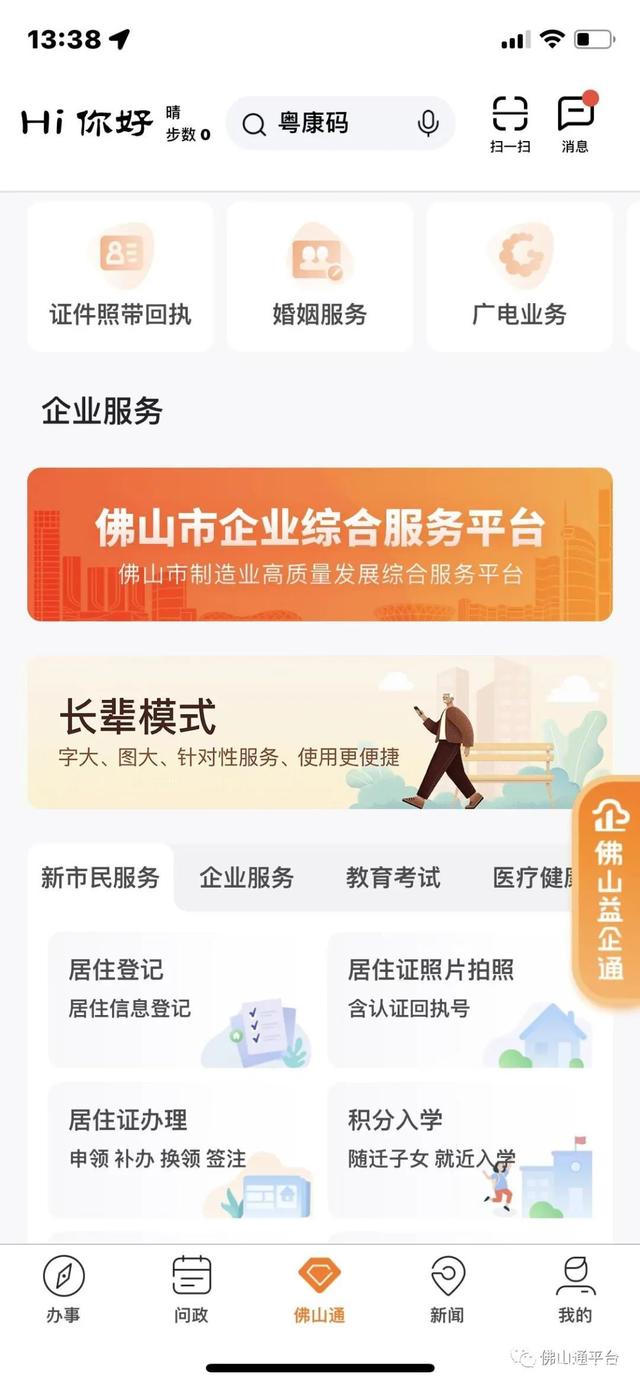Open the 居住登记 item

[x=180, y=1000]
